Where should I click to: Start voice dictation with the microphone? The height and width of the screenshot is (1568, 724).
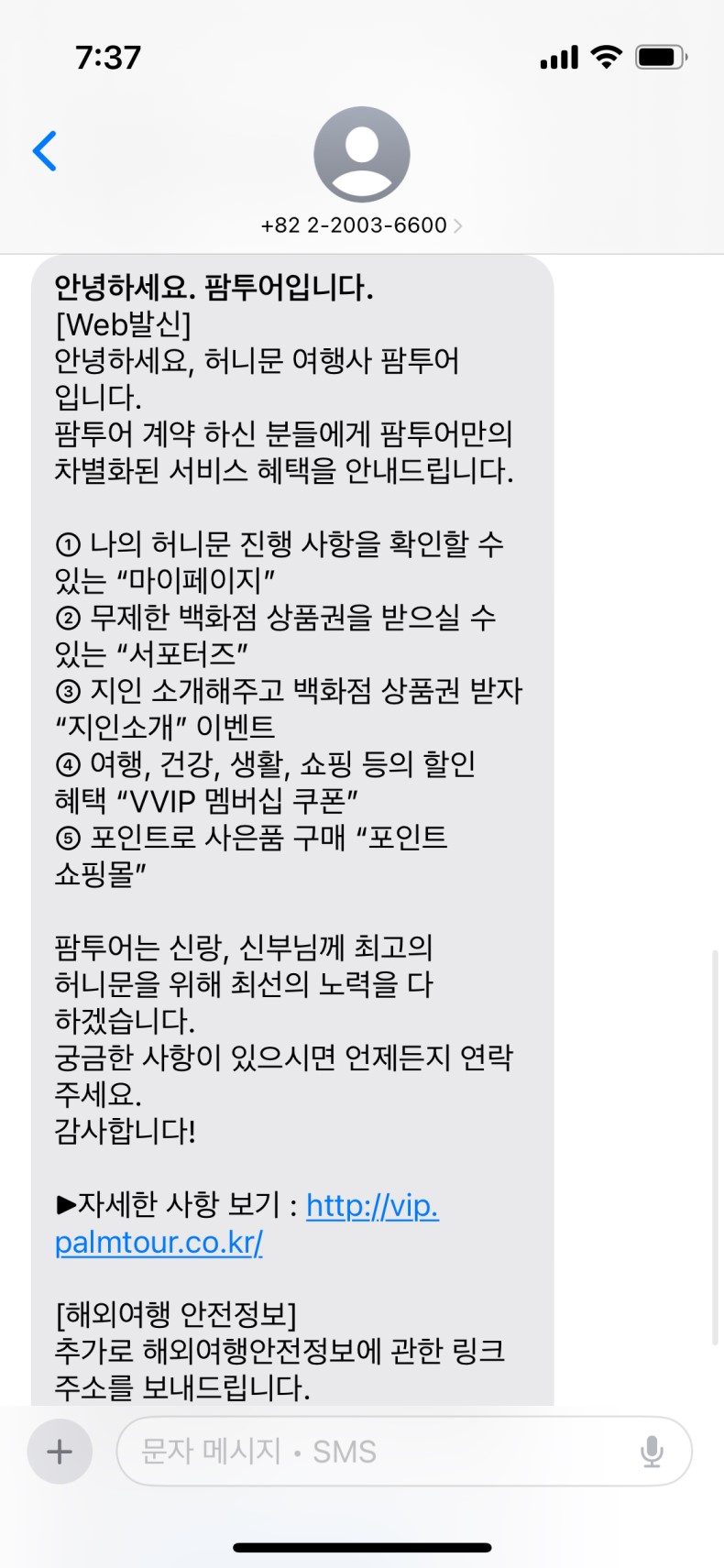652,1452
